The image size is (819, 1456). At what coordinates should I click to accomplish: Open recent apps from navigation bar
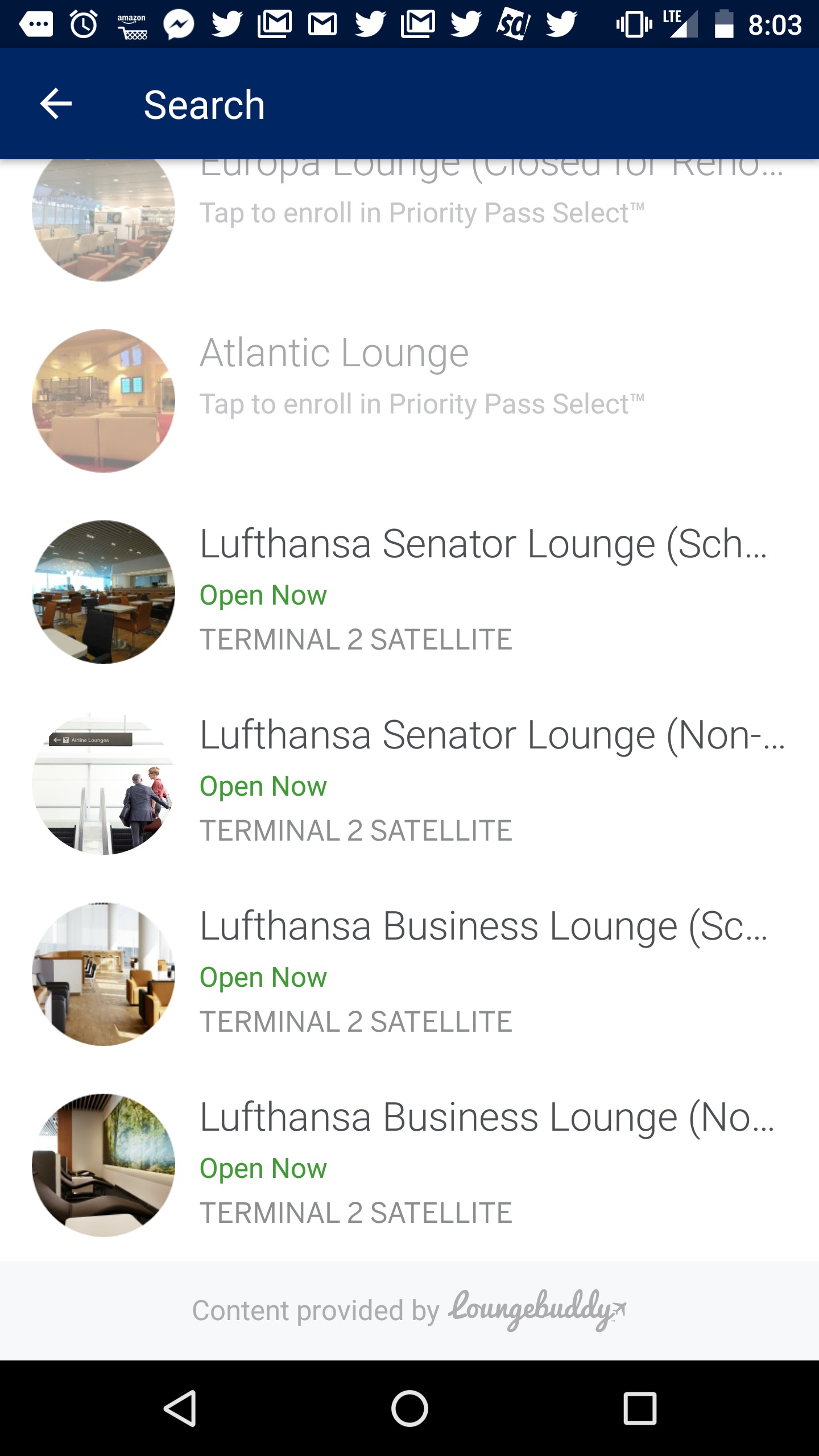[x=640, y=1408]
